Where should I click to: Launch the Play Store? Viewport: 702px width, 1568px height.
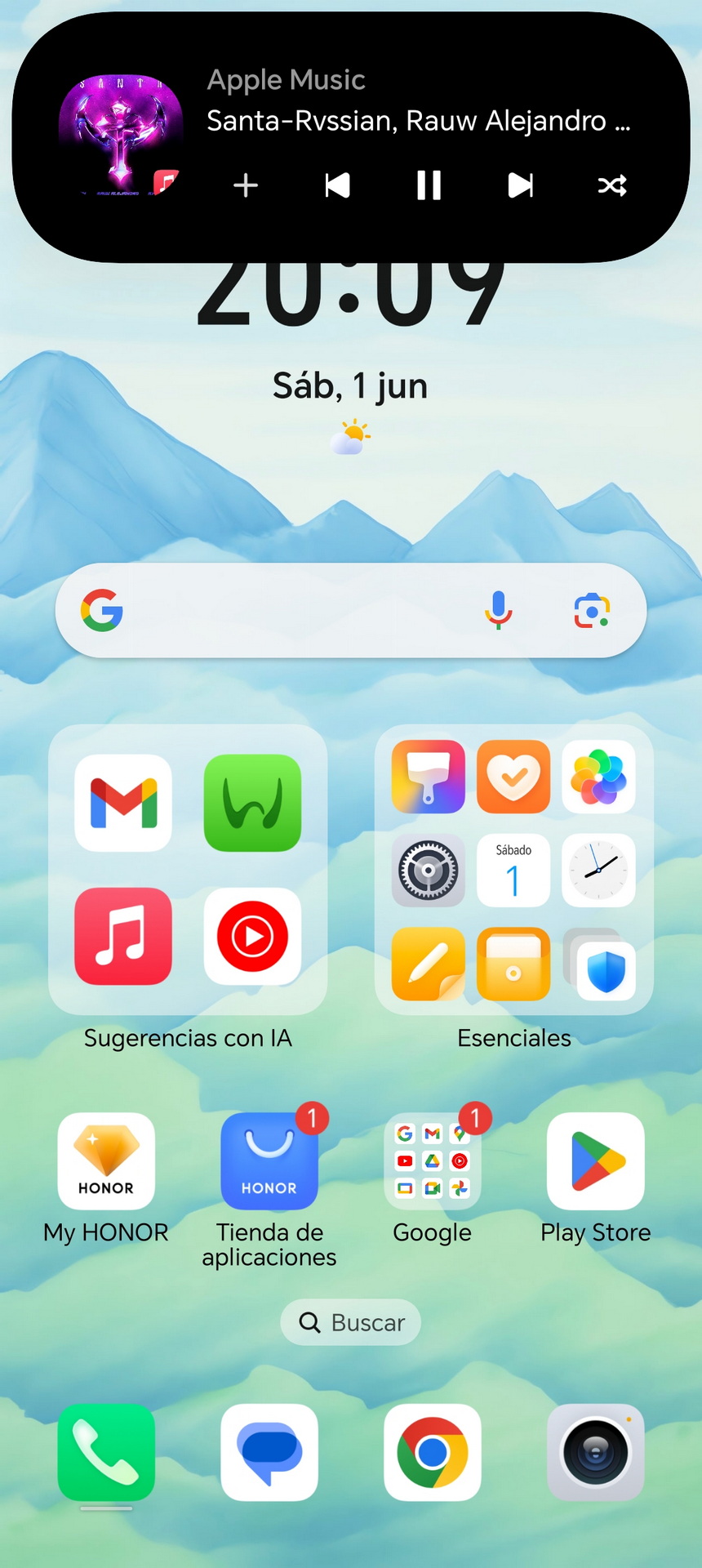pyautogui.click(x=596, y=1160)
